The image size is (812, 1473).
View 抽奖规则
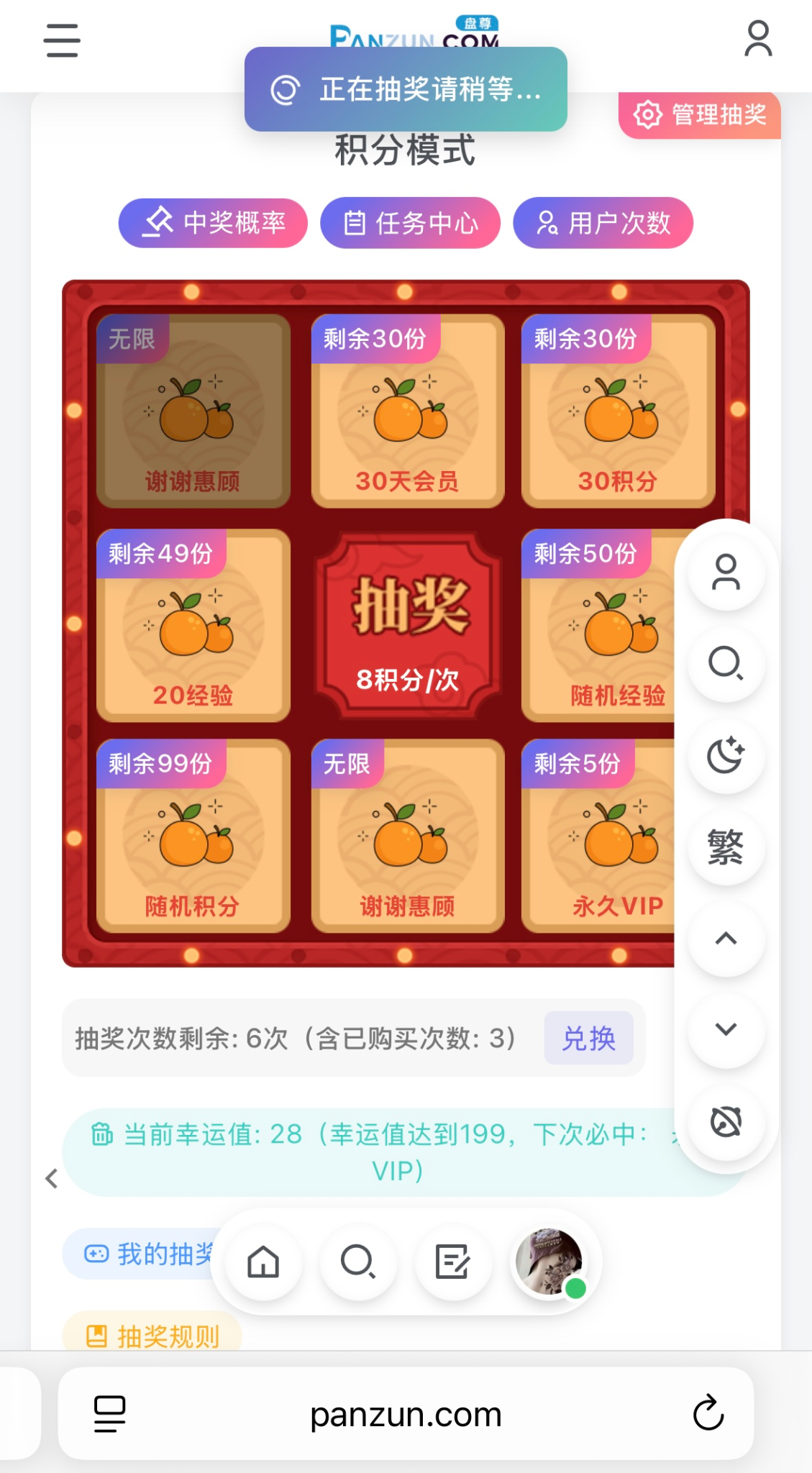point(152,1336)
